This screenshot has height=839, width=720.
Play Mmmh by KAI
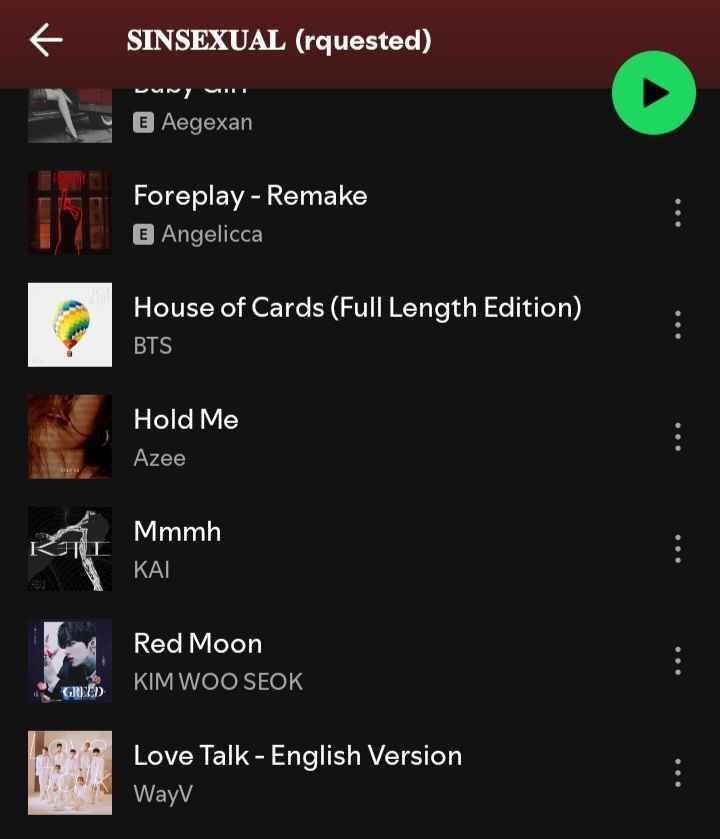click(177, 532)
